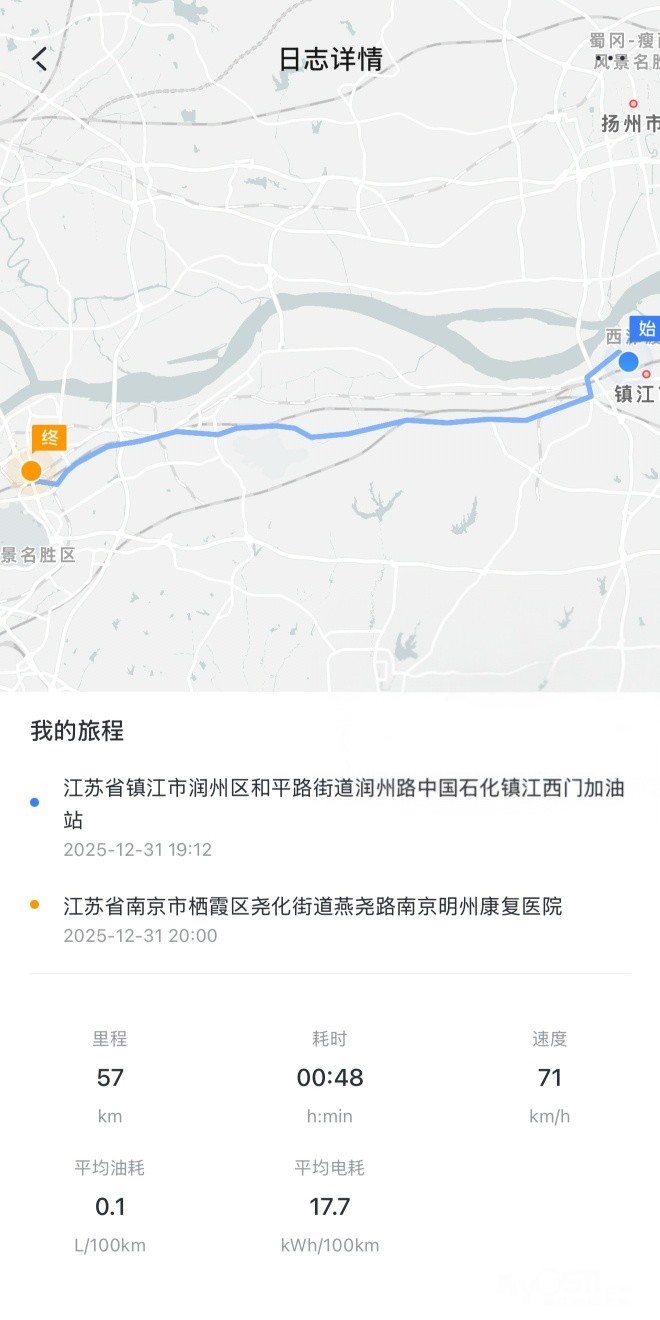Go back from the 日志详情 page
Viewport: 660px width, 1320px height.
[x=40, y=59]
